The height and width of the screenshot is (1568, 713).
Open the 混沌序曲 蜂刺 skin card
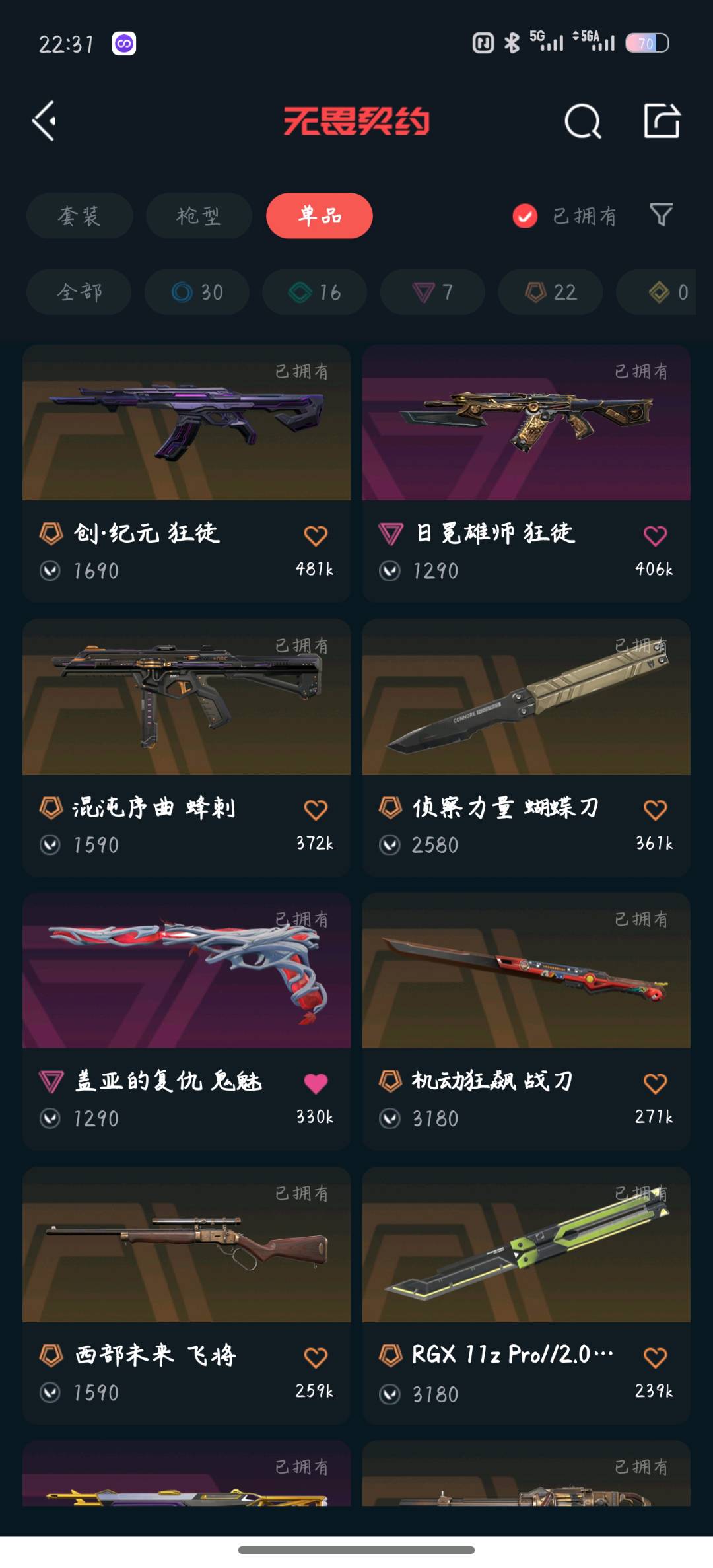(186, 747)
